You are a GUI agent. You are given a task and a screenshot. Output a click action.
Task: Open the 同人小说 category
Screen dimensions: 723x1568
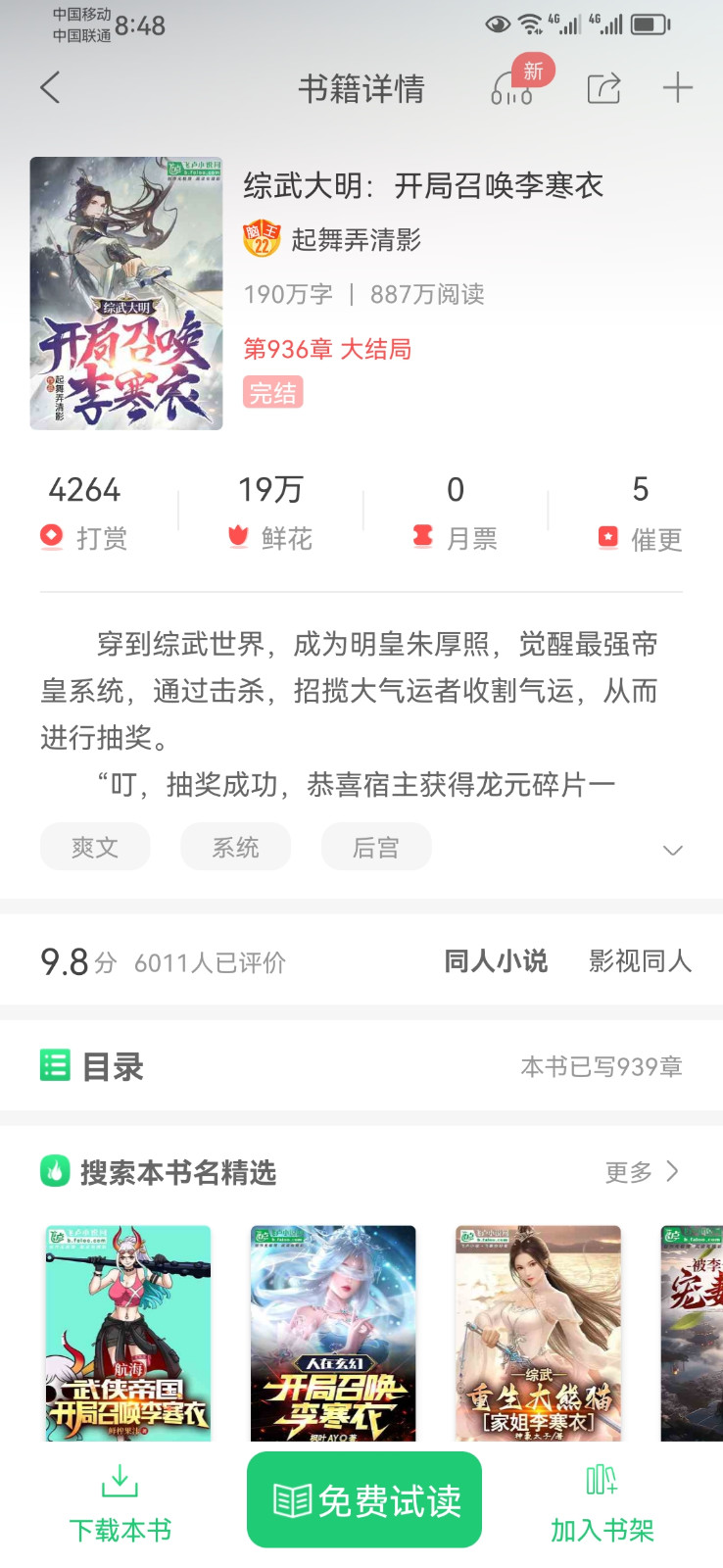click(496, 961)
